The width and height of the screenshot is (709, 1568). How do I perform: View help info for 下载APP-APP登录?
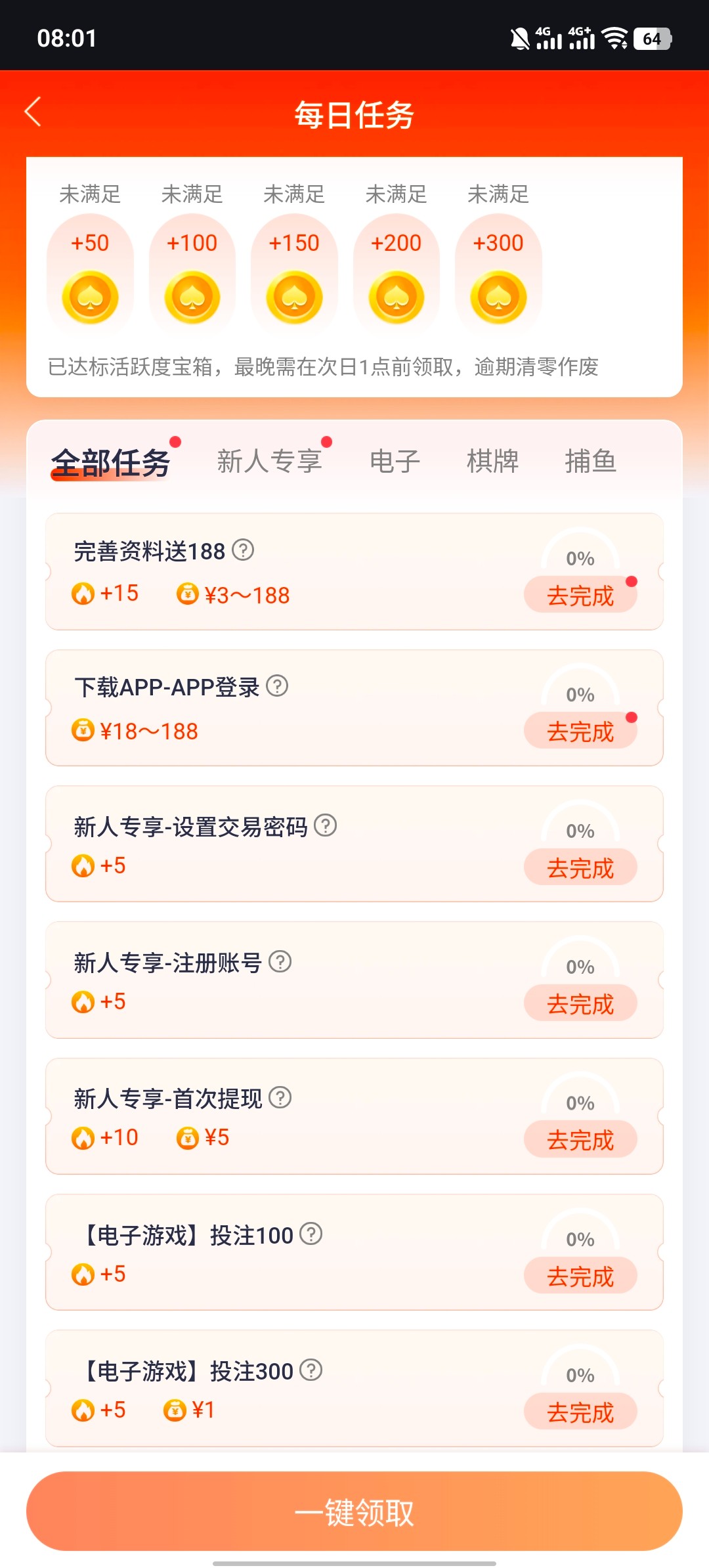(277, 686)
